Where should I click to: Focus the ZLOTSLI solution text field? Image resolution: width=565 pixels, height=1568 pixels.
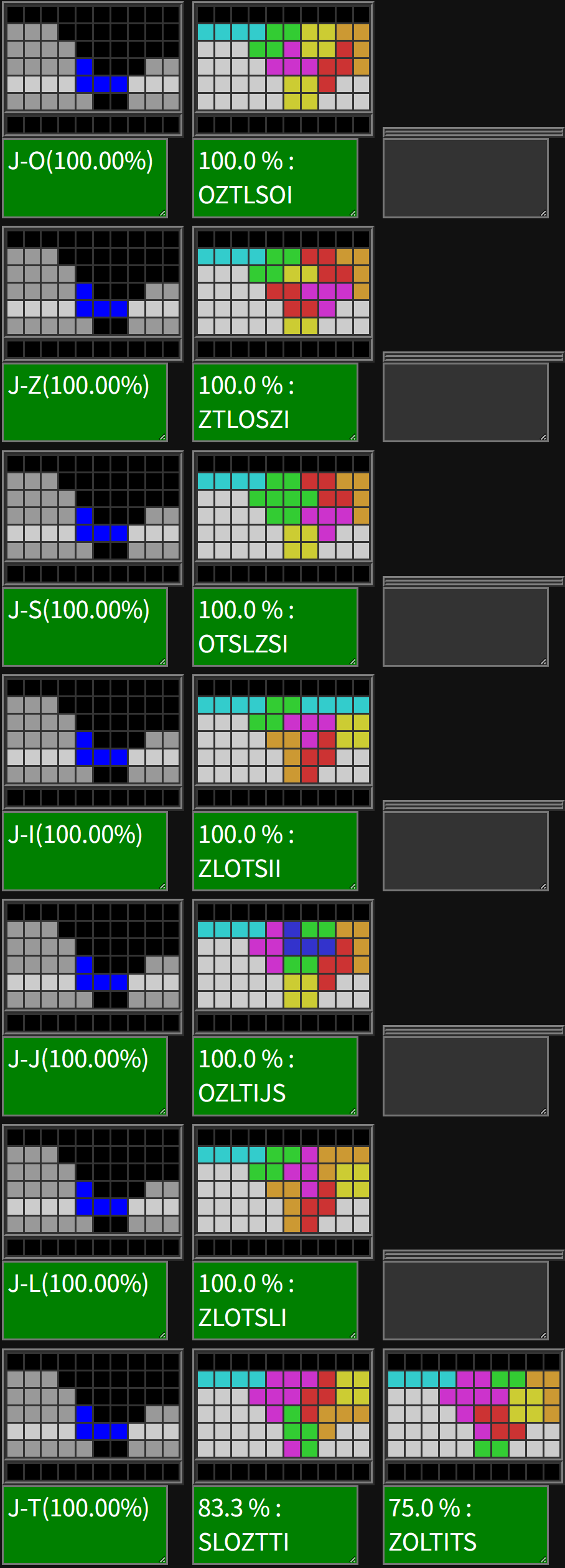[275, 1301]
